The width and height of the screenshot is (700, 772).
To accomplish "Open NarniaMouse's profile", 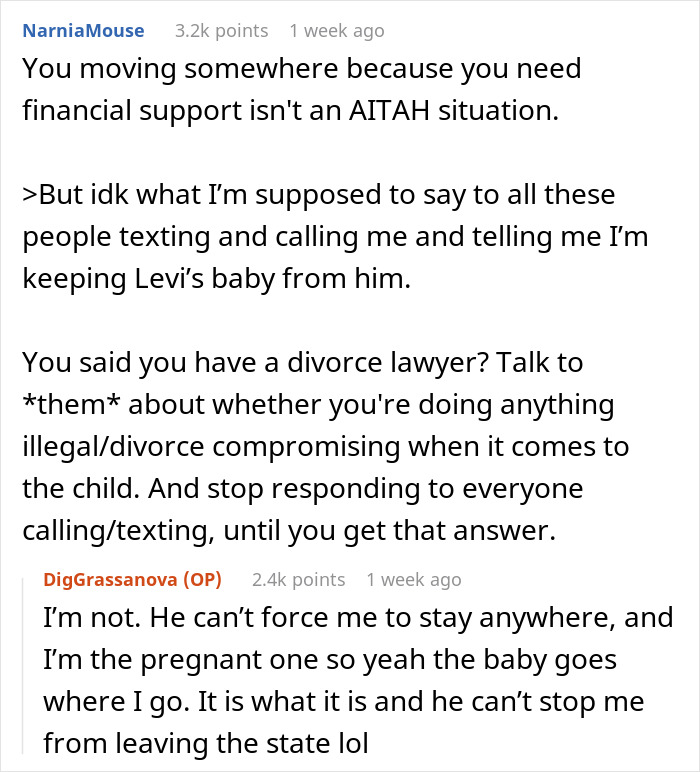I will [82, 31].
